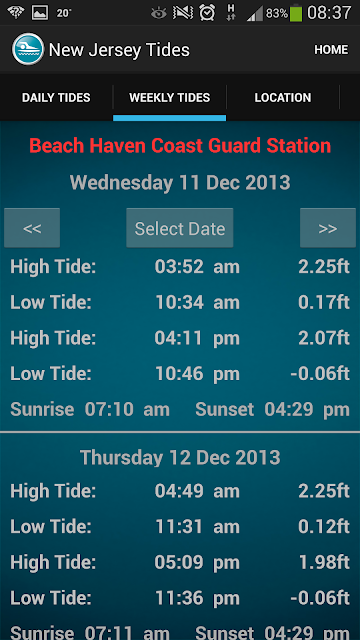Advance to the next date with >>
Image resolution: width=360 pixels, height=640 pixels.
click(328, 228)
